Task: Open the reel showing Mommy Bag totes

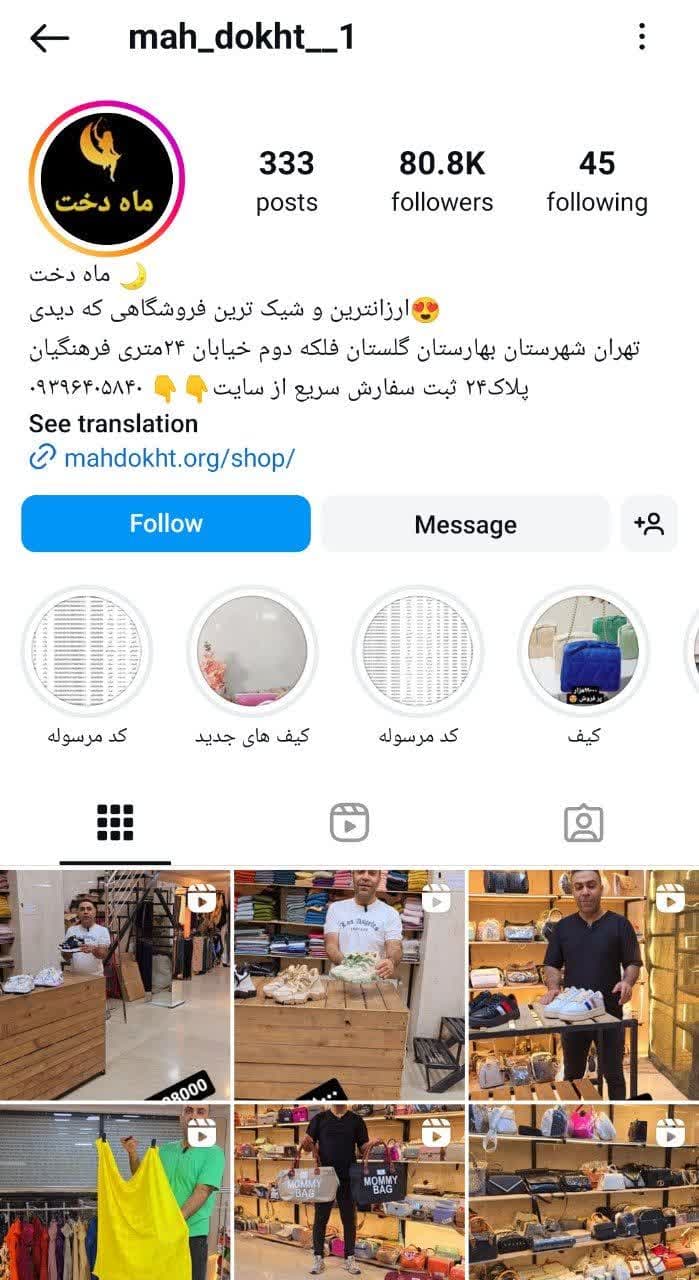Action: pyautogui.click(x=349, y=1190)
